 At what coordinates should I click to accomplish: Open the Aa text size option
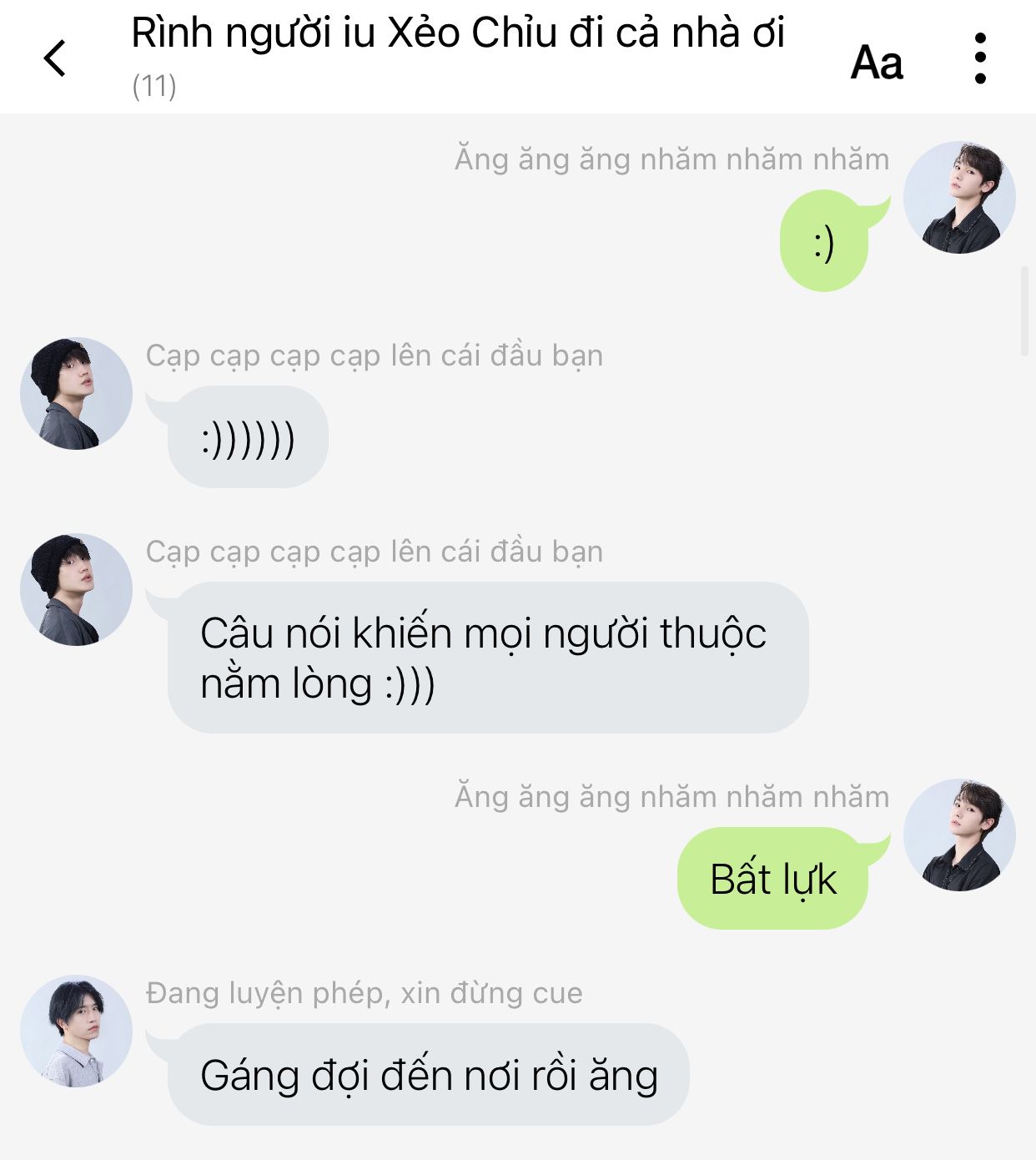[x=876, y=62]
